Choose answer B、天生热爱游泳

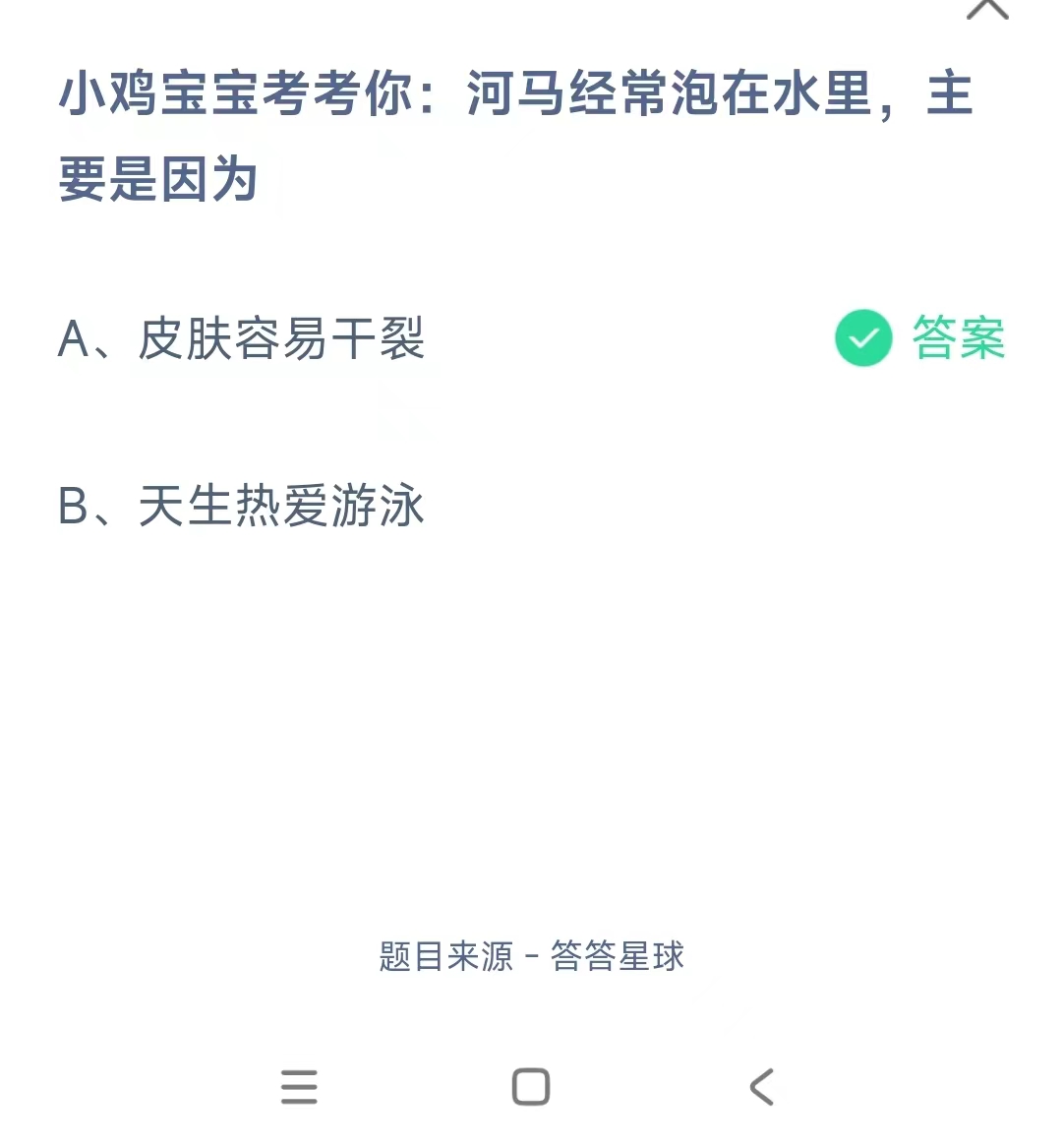click(x=242, y=507)
